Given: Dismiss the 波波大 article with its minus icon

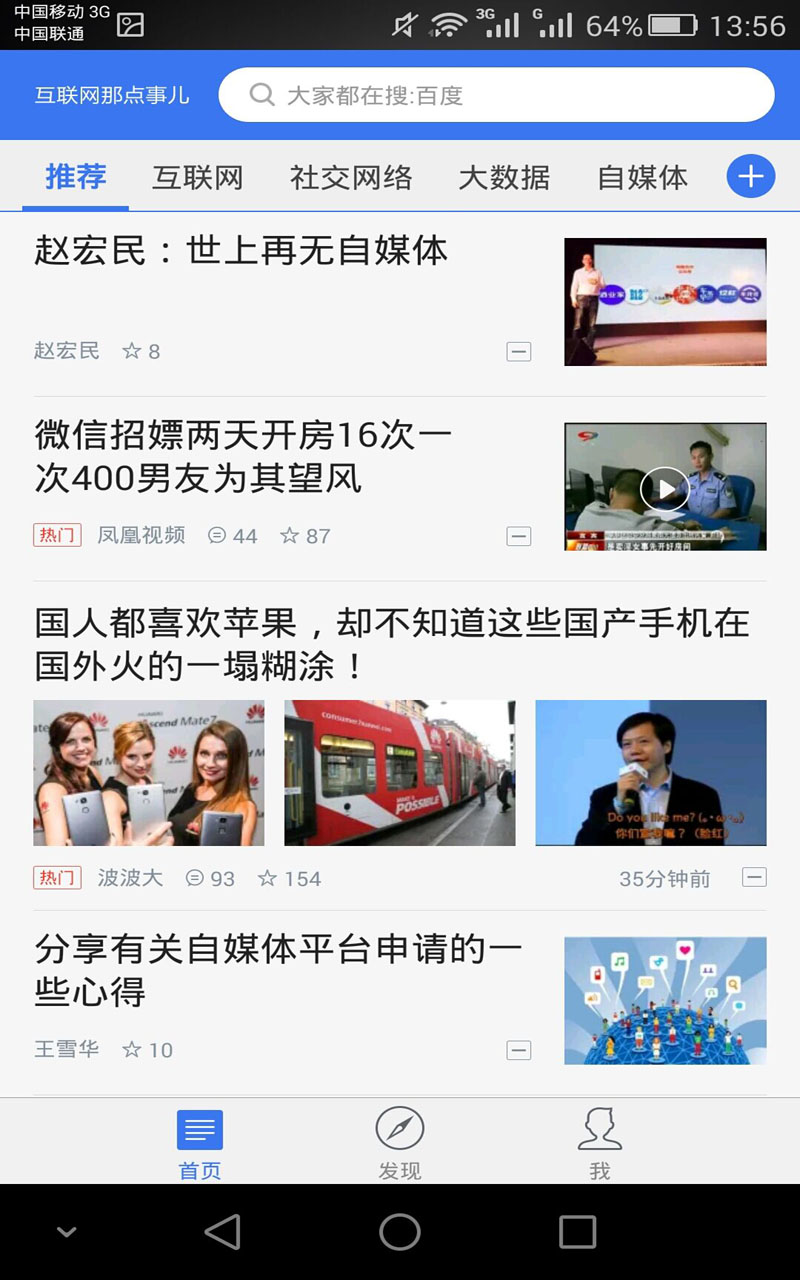Looking at the screenshot, I should point(754,878).
